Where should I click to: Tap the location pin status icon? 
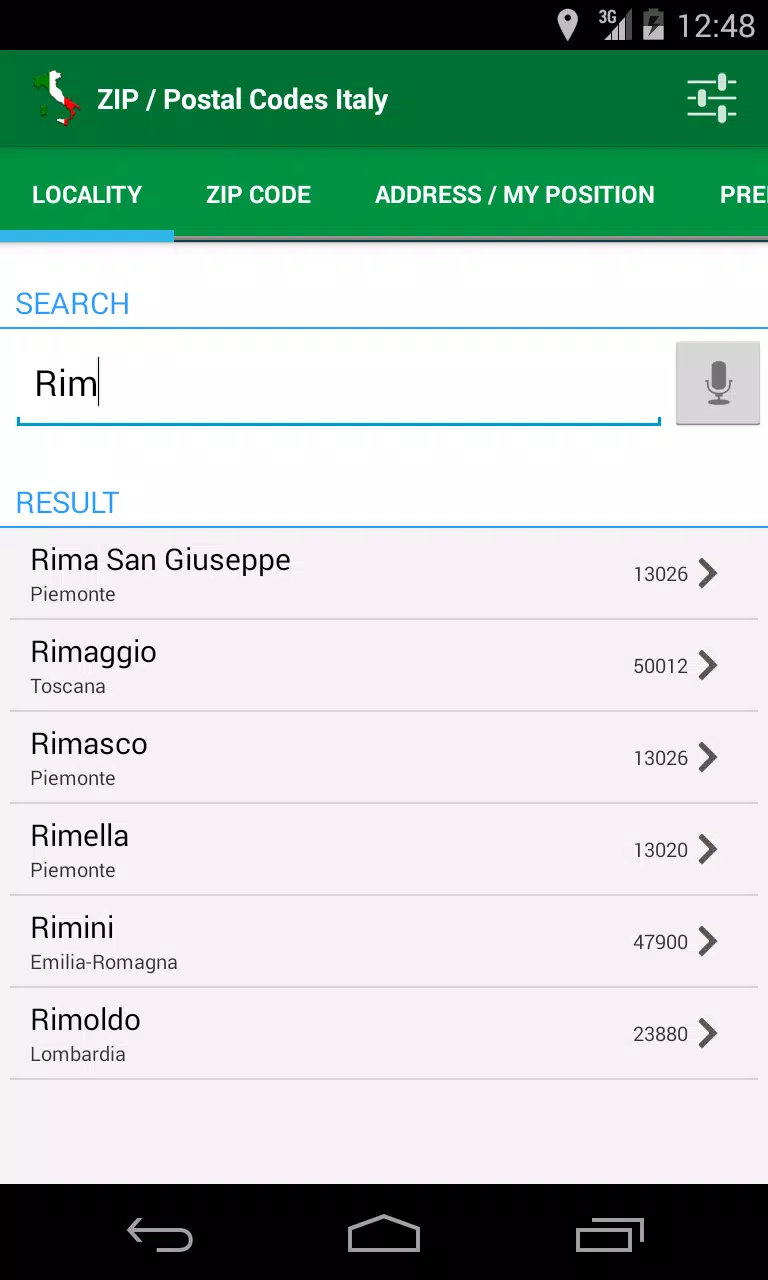coord(567,25)
